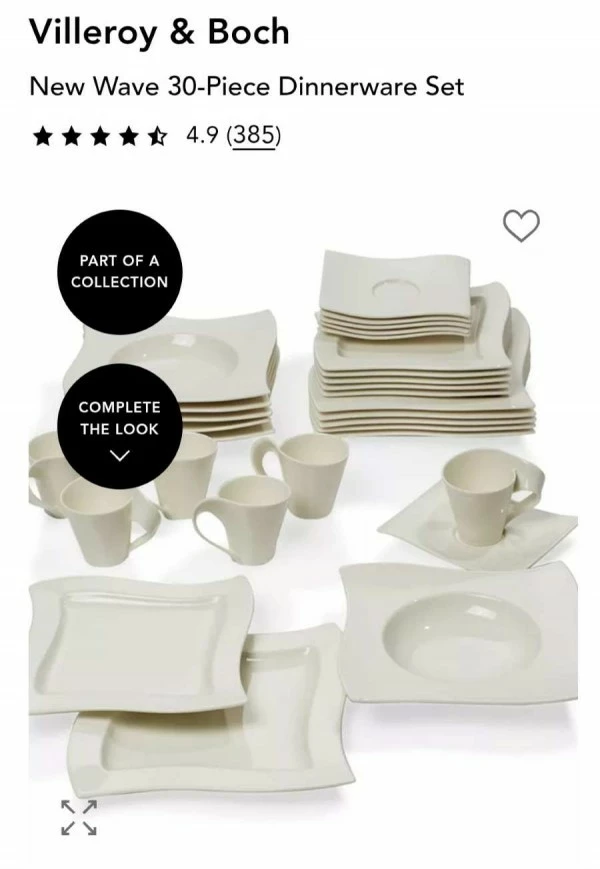Screen dimensions: 600x869
Task: Expand the Complete the Look section
Action: tap(119, 427)
